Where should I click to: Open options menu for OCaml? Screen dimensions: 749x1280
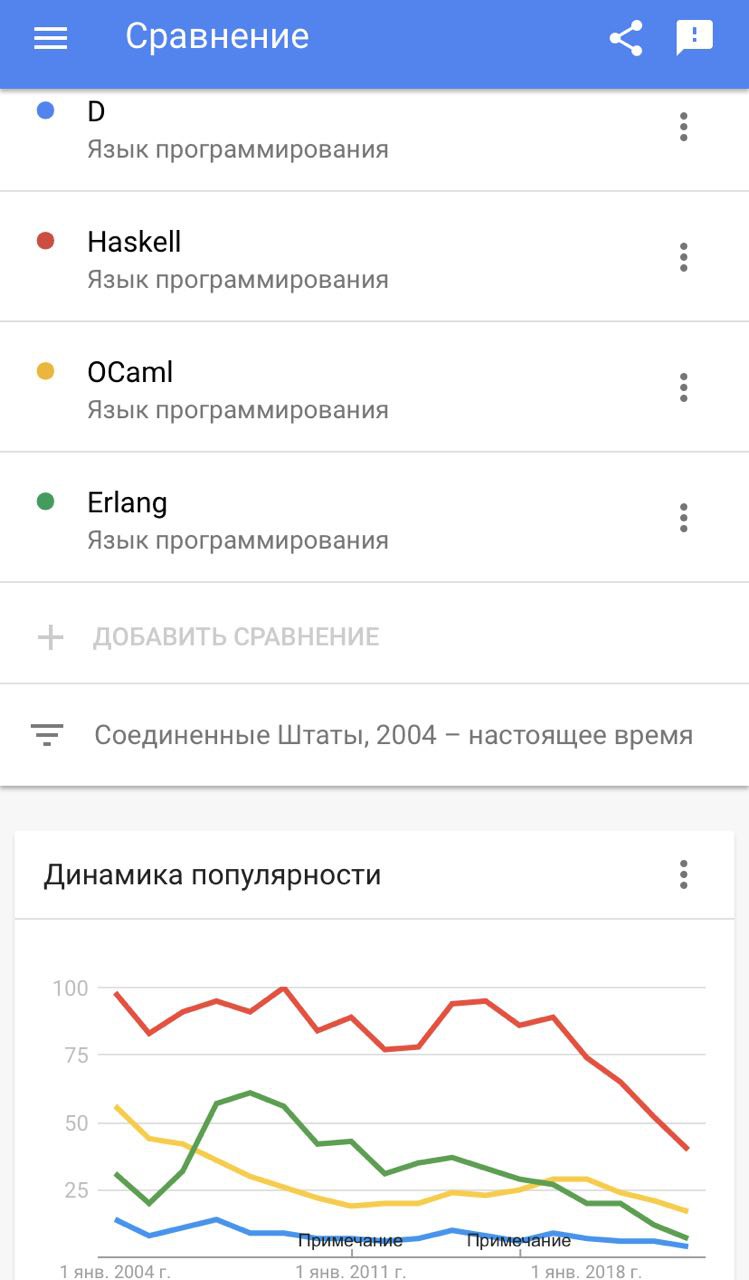(684, 387)
